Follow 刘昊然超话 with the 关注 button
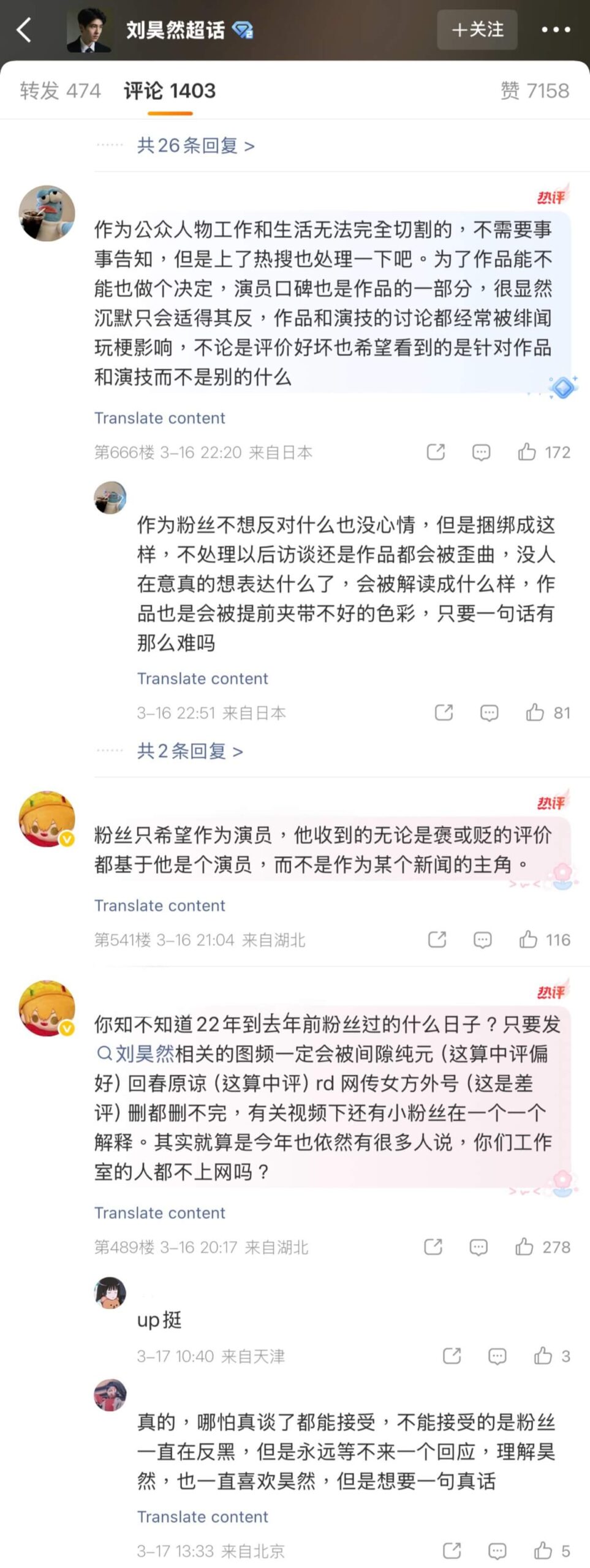590x1568 pixels. pyautogui.click(x=477, y=29)
